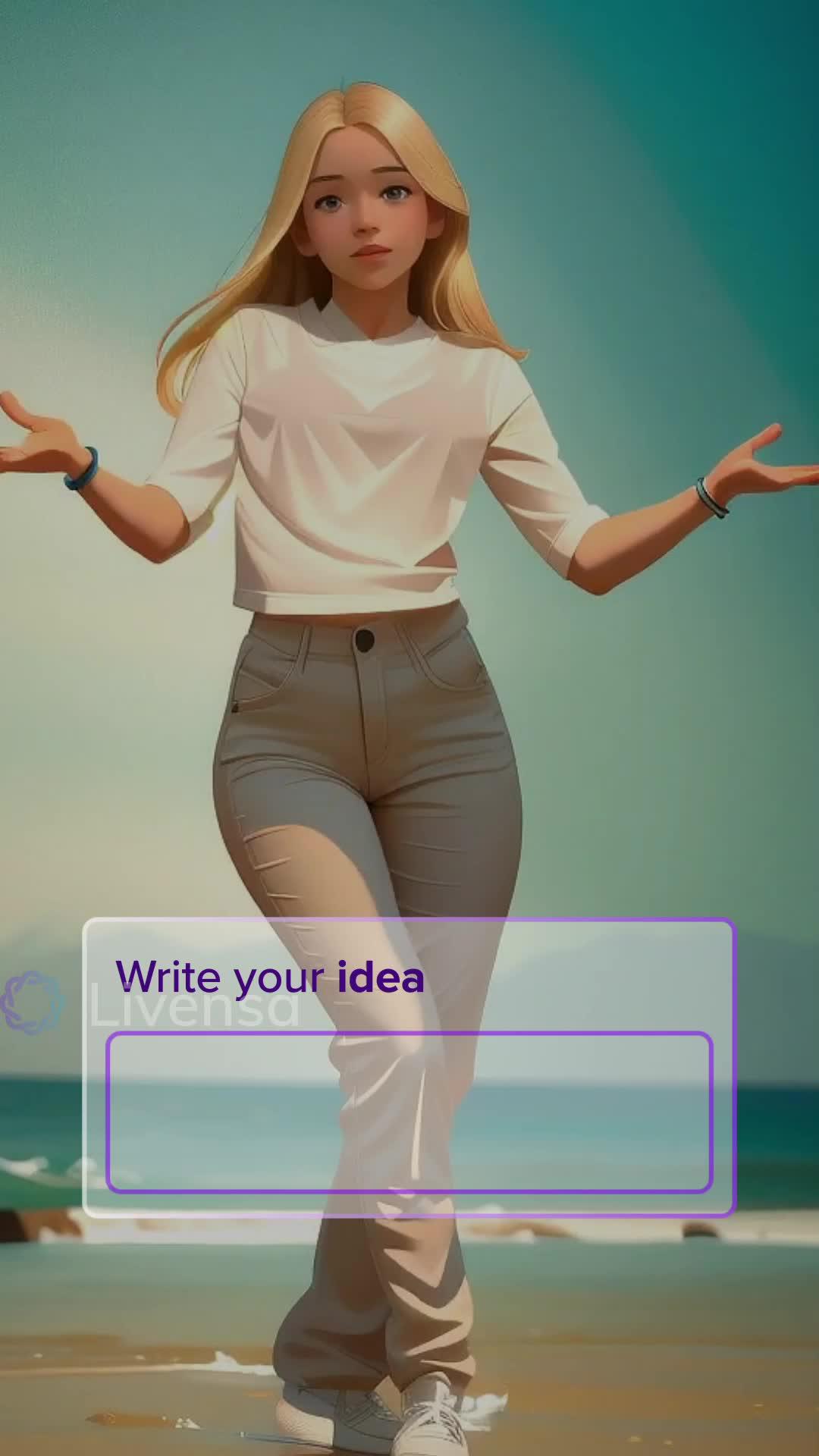819x1456 pixels.
Task: Click the Write your idea heading
Action: 269,978
